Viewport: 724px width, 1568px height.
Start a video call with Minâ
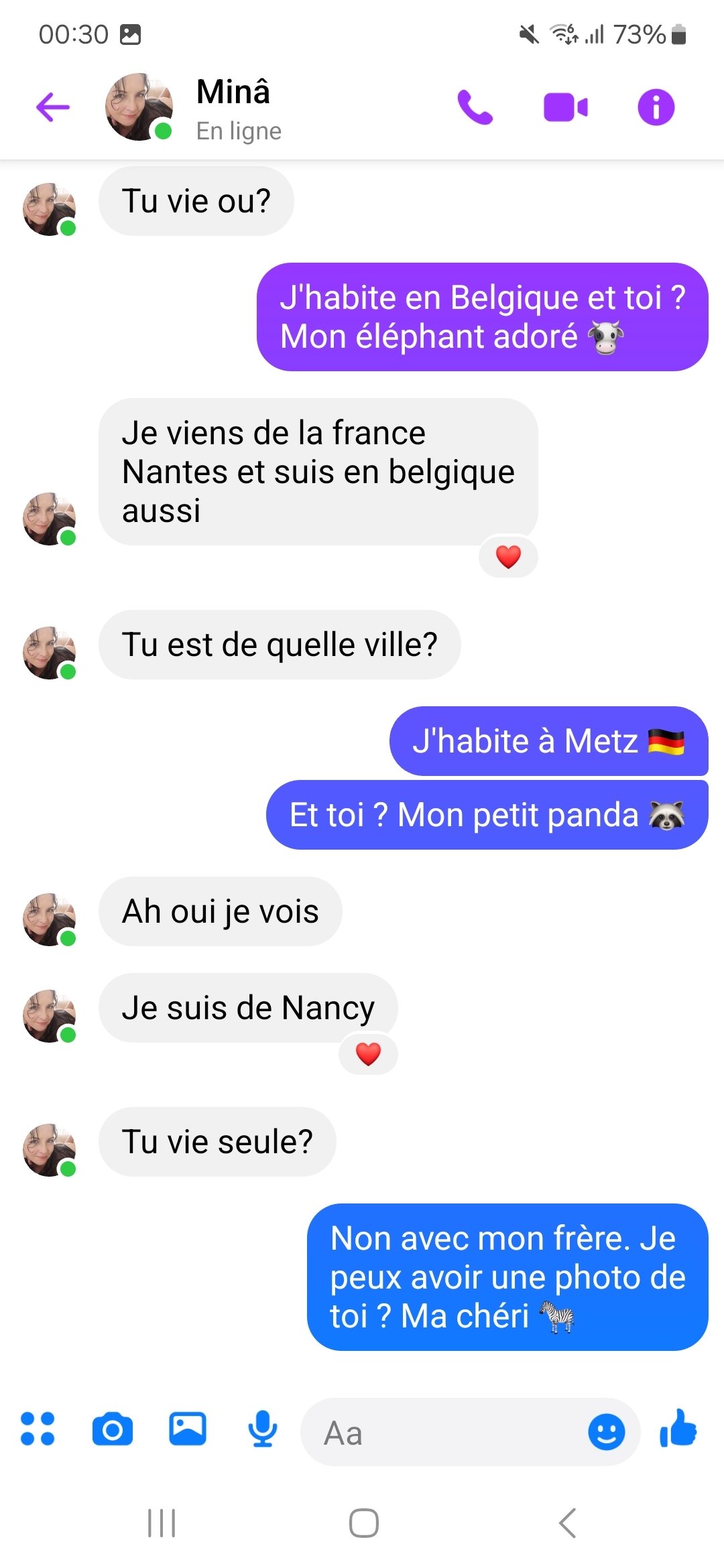(x=566, y=107)
